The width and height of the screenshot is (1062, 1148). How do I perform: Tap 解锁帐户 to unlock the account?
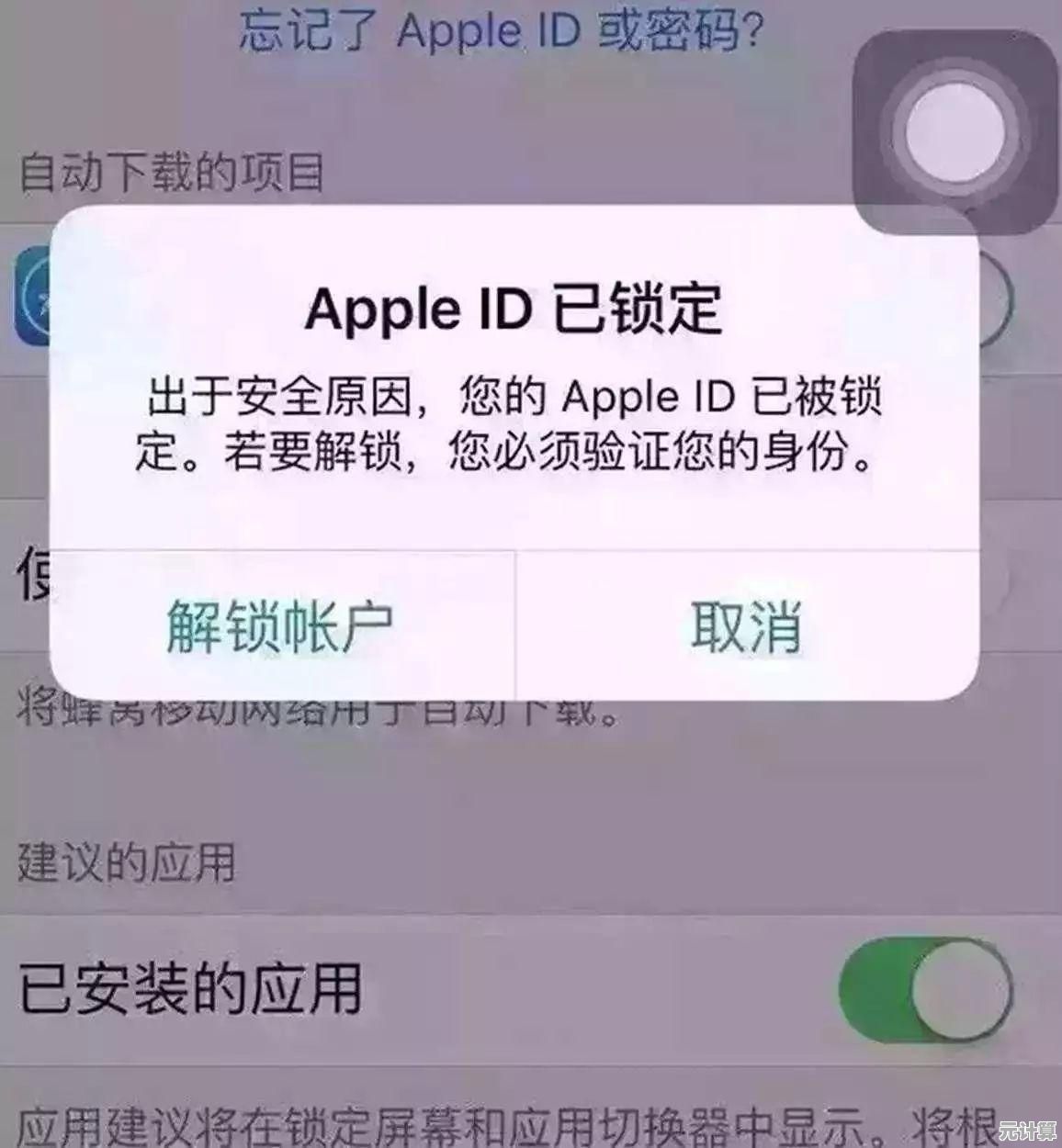pyautogui.click(x=280, y=628)
